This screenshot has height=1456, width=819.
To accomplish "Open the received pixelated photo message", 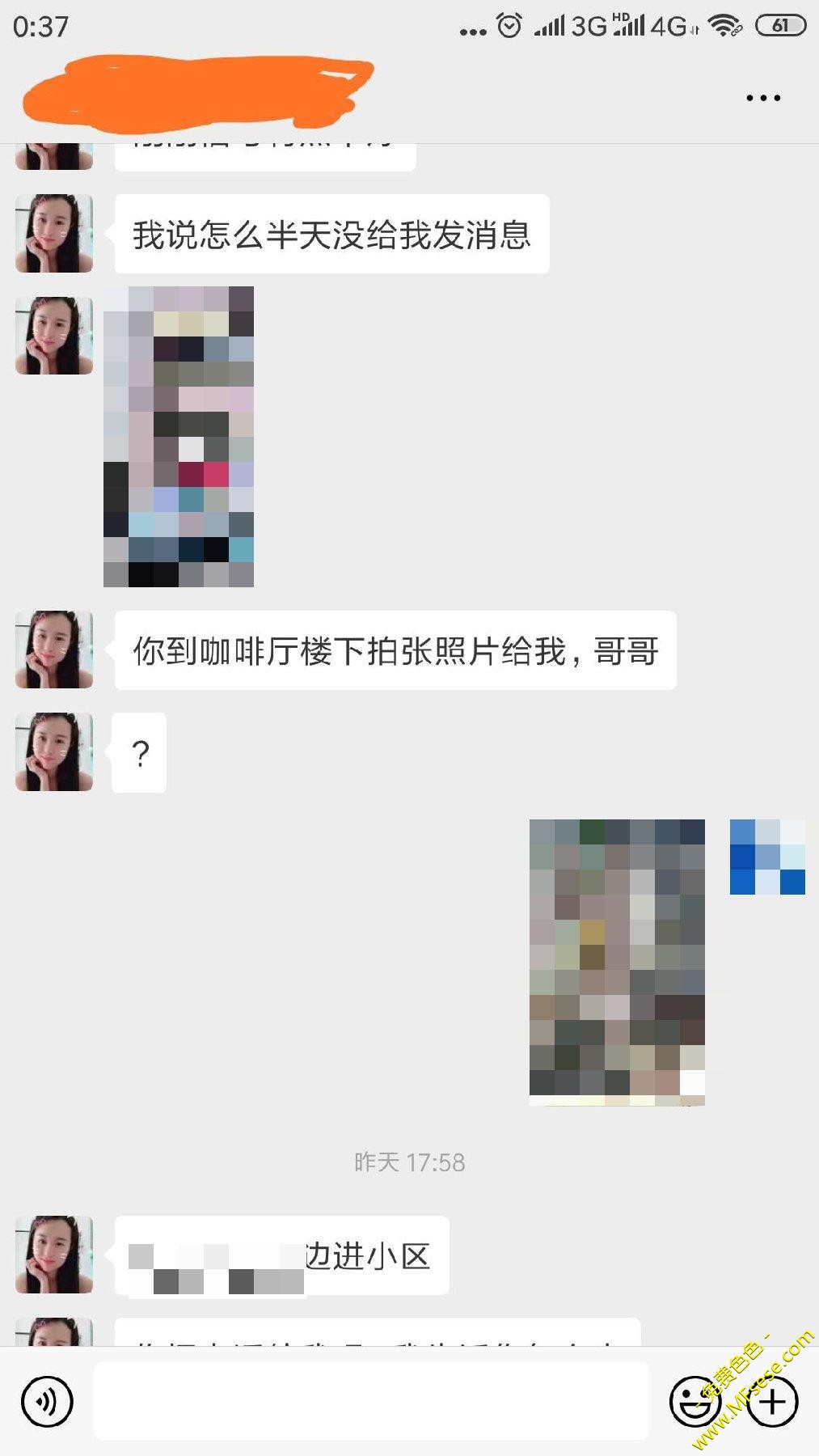I will coord(179,436).
